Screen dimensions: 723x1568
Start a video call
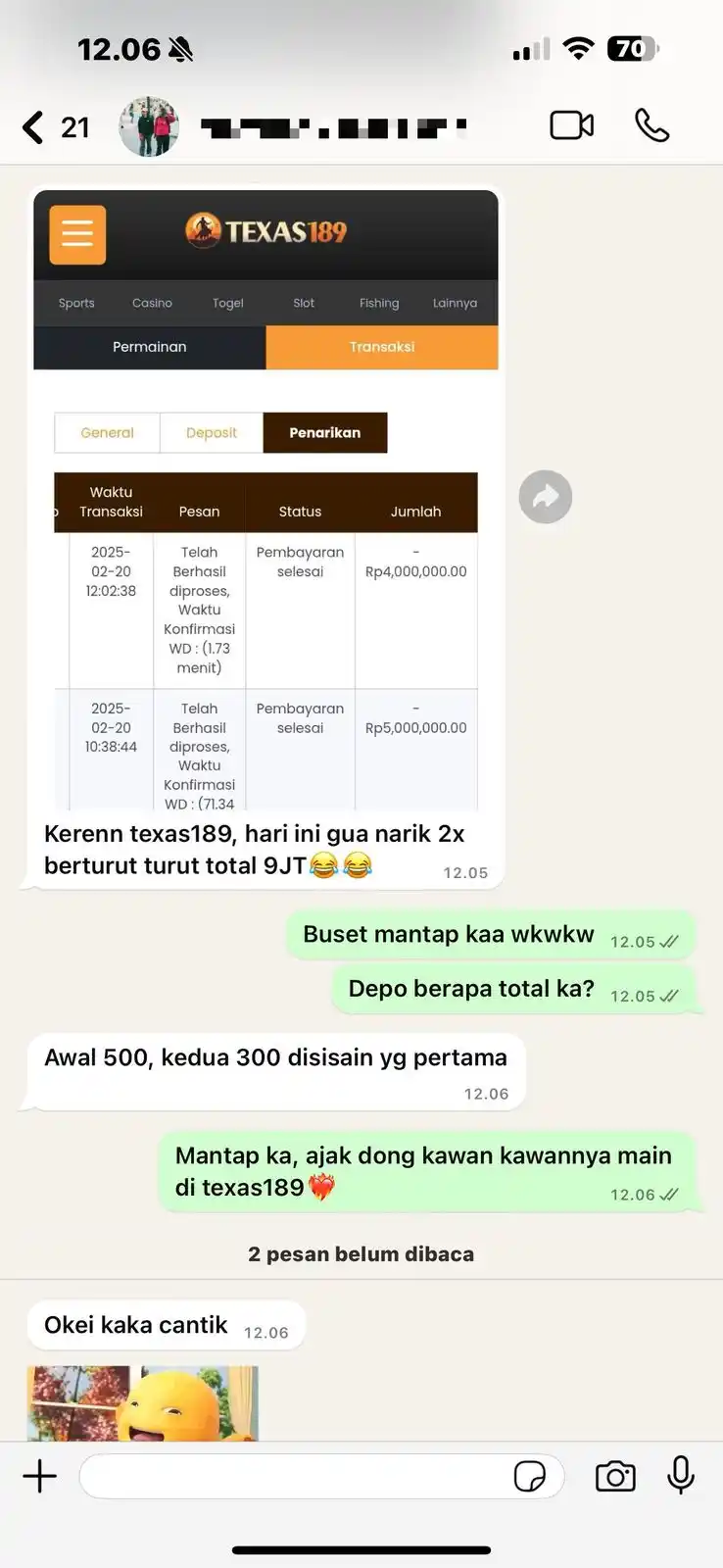pyautogui.click(x=571, y=125)
